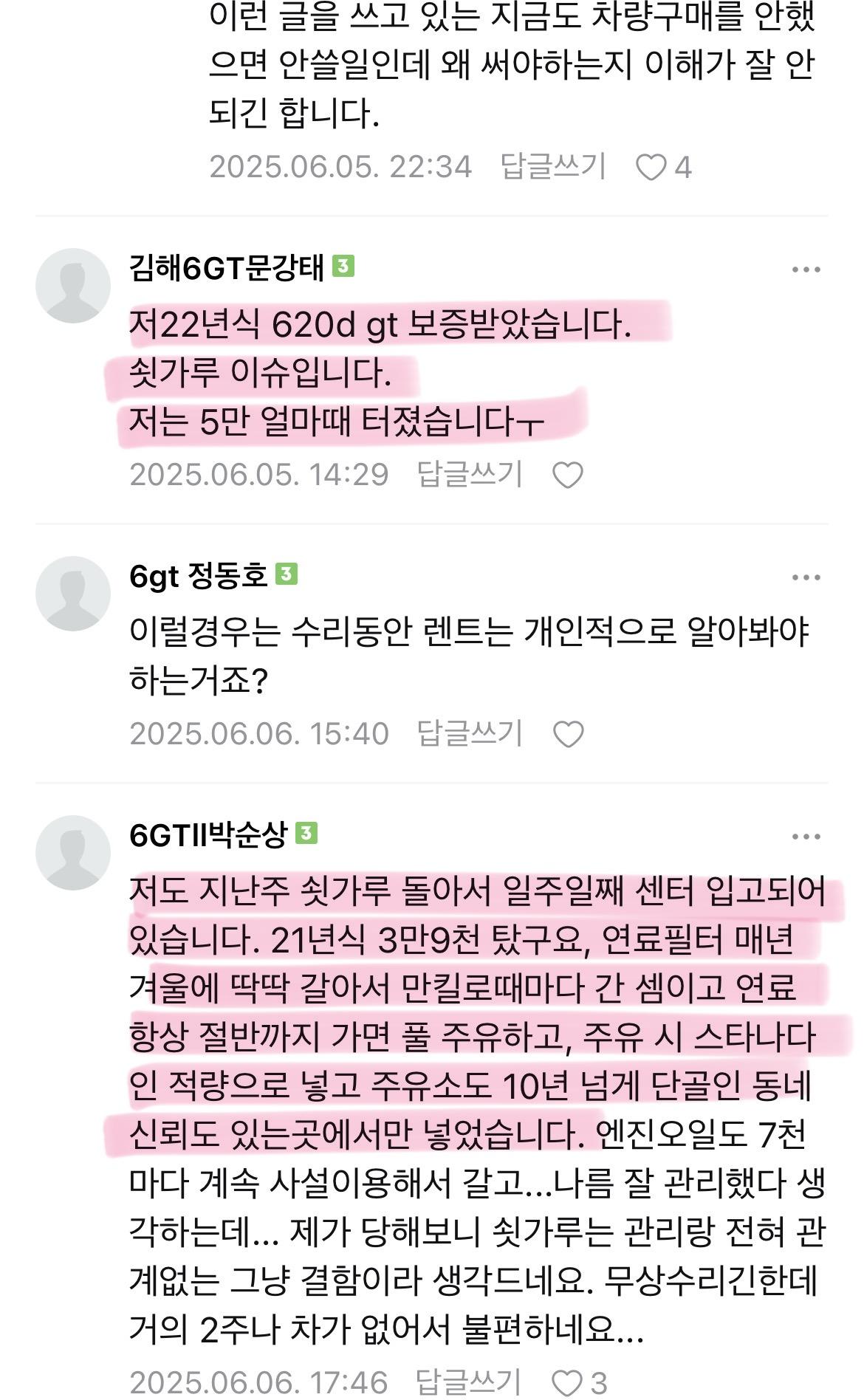Reply to 김해6GT문강태's comment
864x1400 pixels.
coord(470,474)
